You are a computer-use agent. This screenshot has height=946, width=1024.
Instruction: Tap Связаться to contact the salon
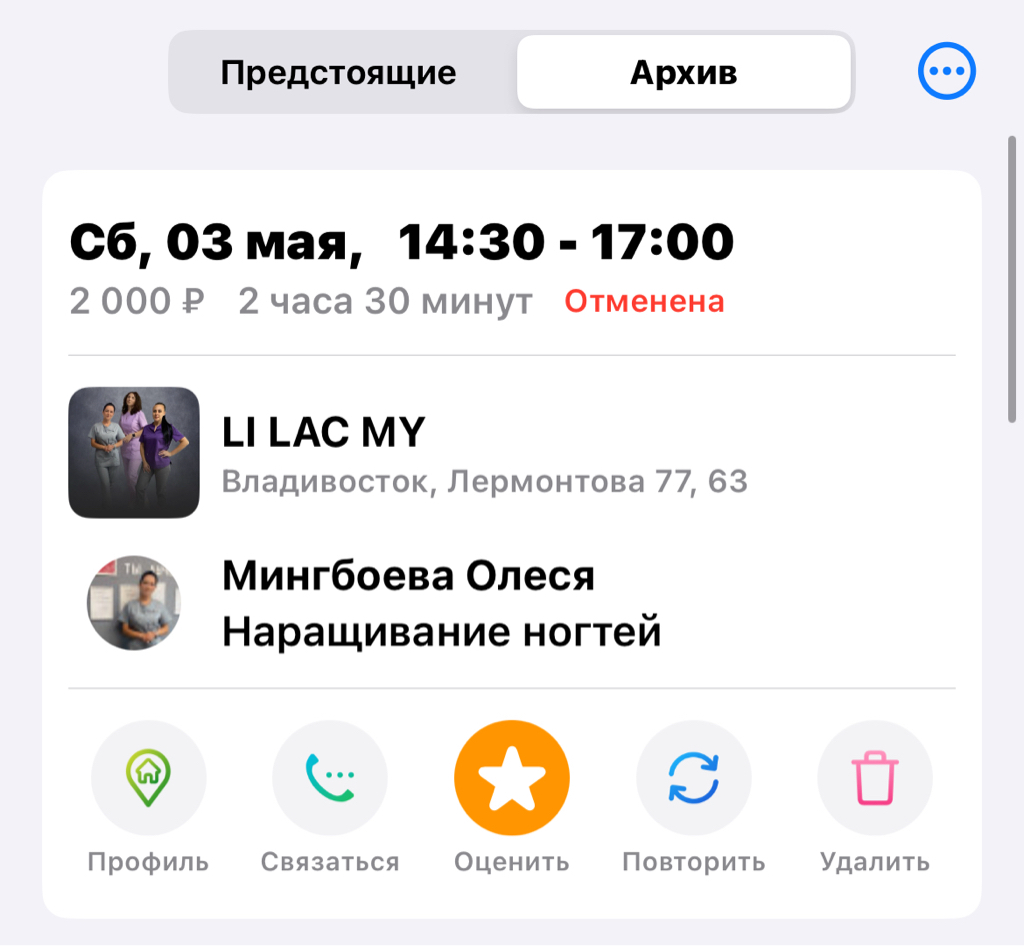[330, 778]
